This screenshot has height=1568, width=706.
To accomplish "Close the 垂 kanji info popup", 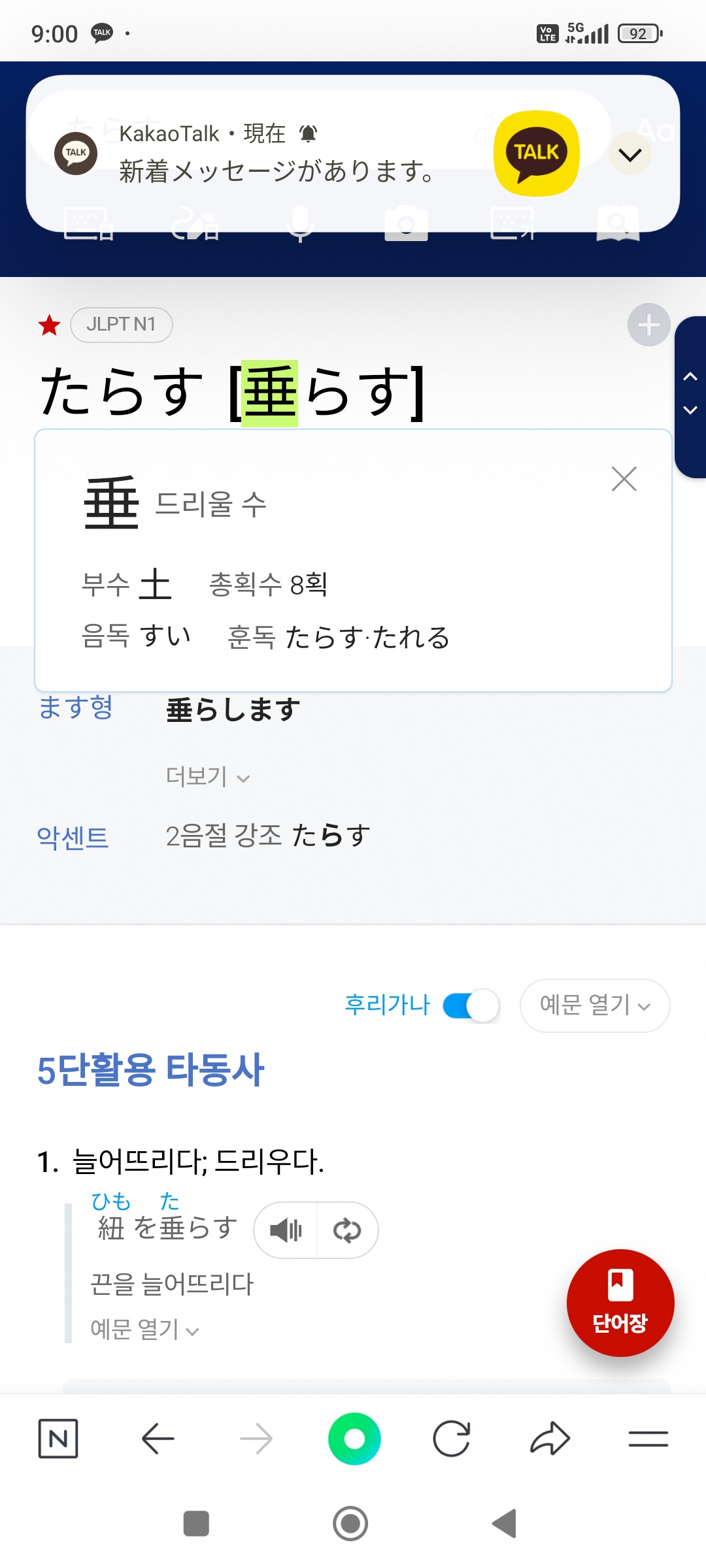I will click(624, 479).
